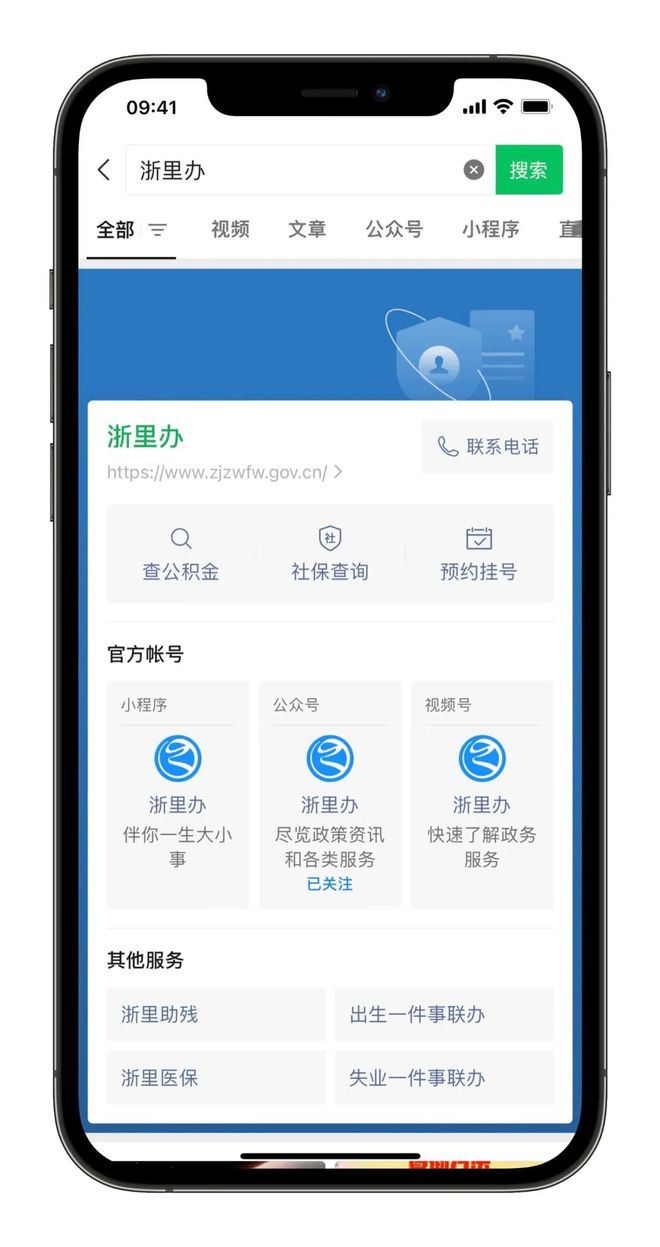
Task: Choose 预约挂号 service
Action: pyautogui.click(x=479, y=555)
